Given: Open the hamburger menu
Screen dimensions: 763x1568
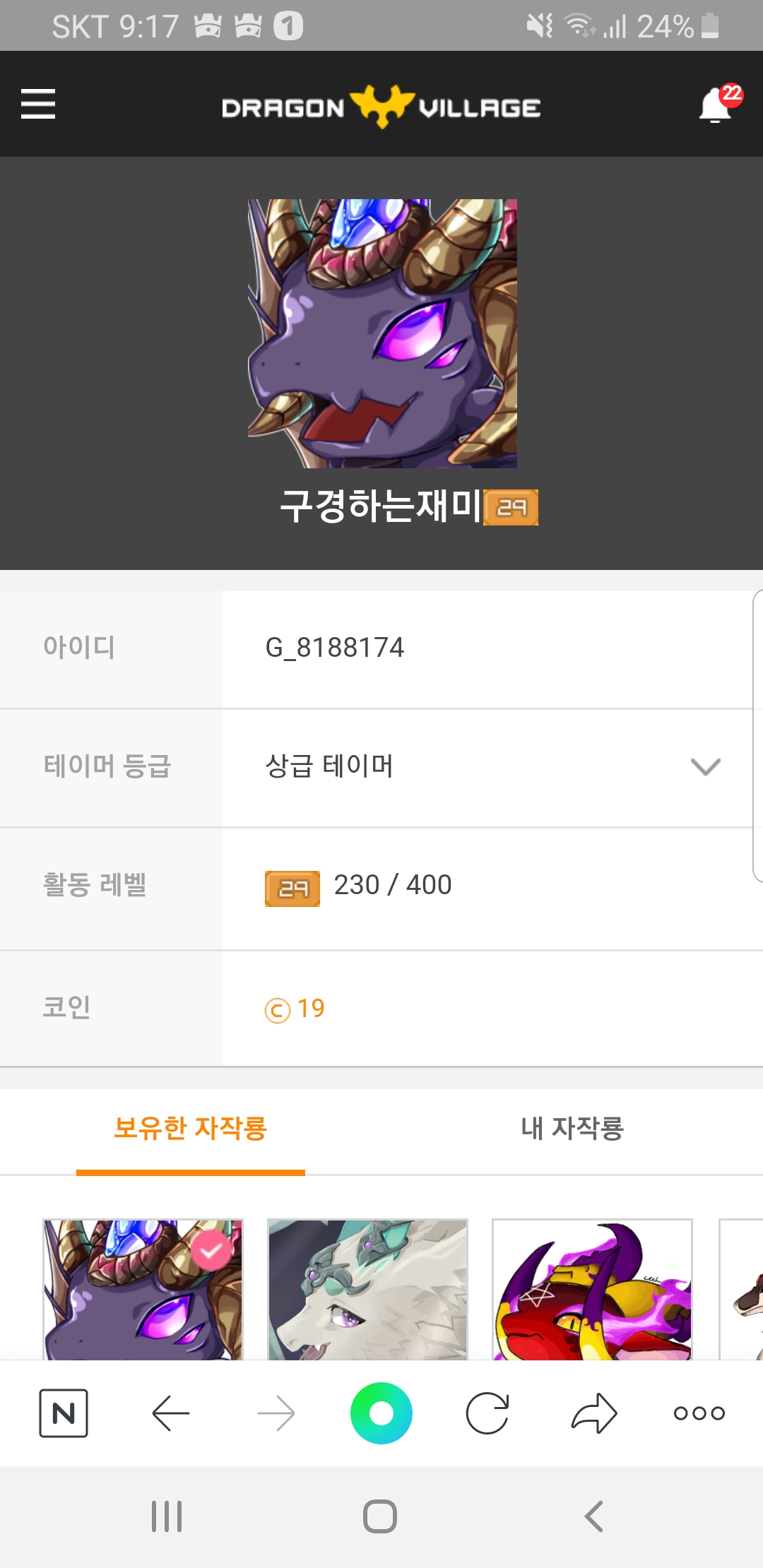Looking at the screenshot, I should 38,104.
